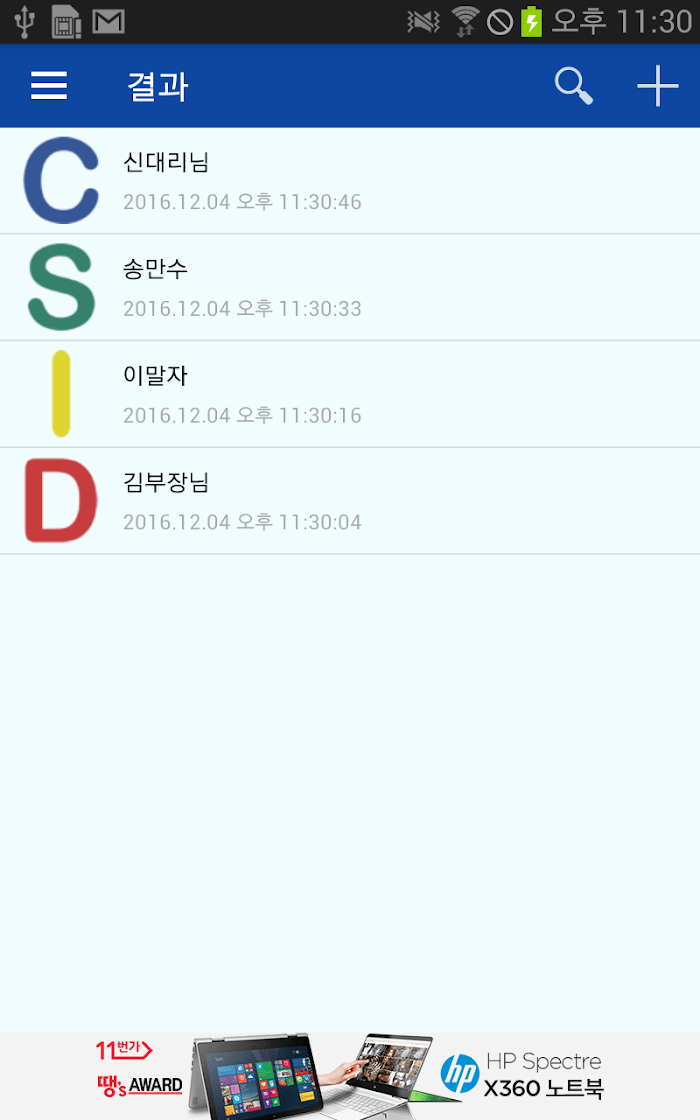Add a new result with plus icon
The image size is (700, 1120).
click(657, 86)
